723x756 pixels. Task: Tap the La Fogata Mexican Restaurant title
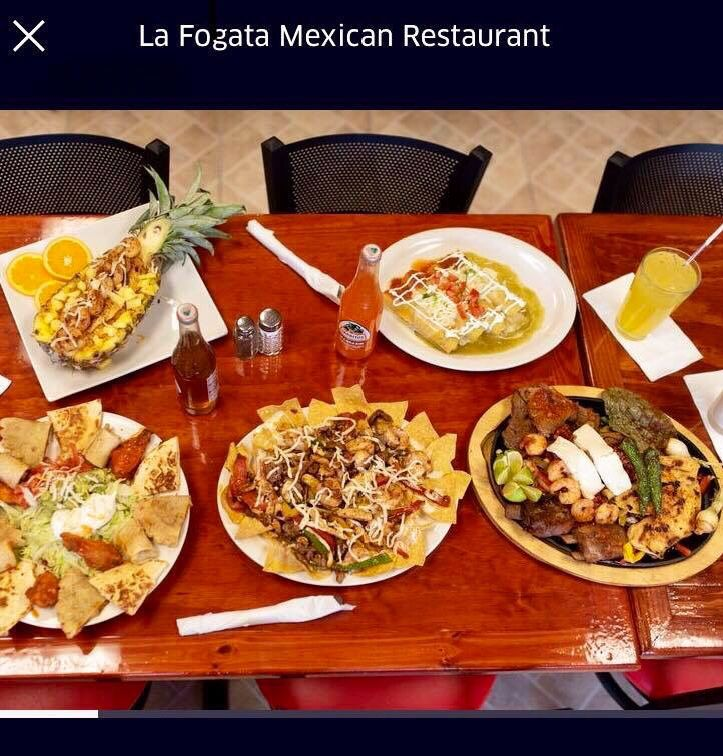(x=347, y=36)
